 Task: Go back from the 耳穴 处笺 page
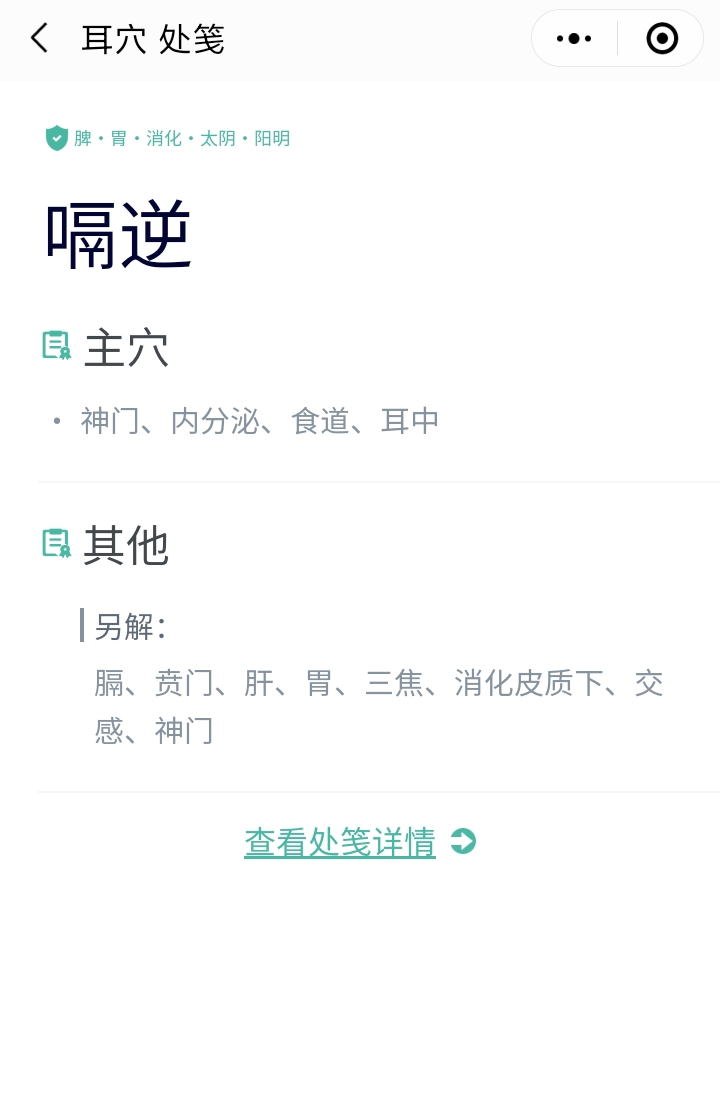40,39
